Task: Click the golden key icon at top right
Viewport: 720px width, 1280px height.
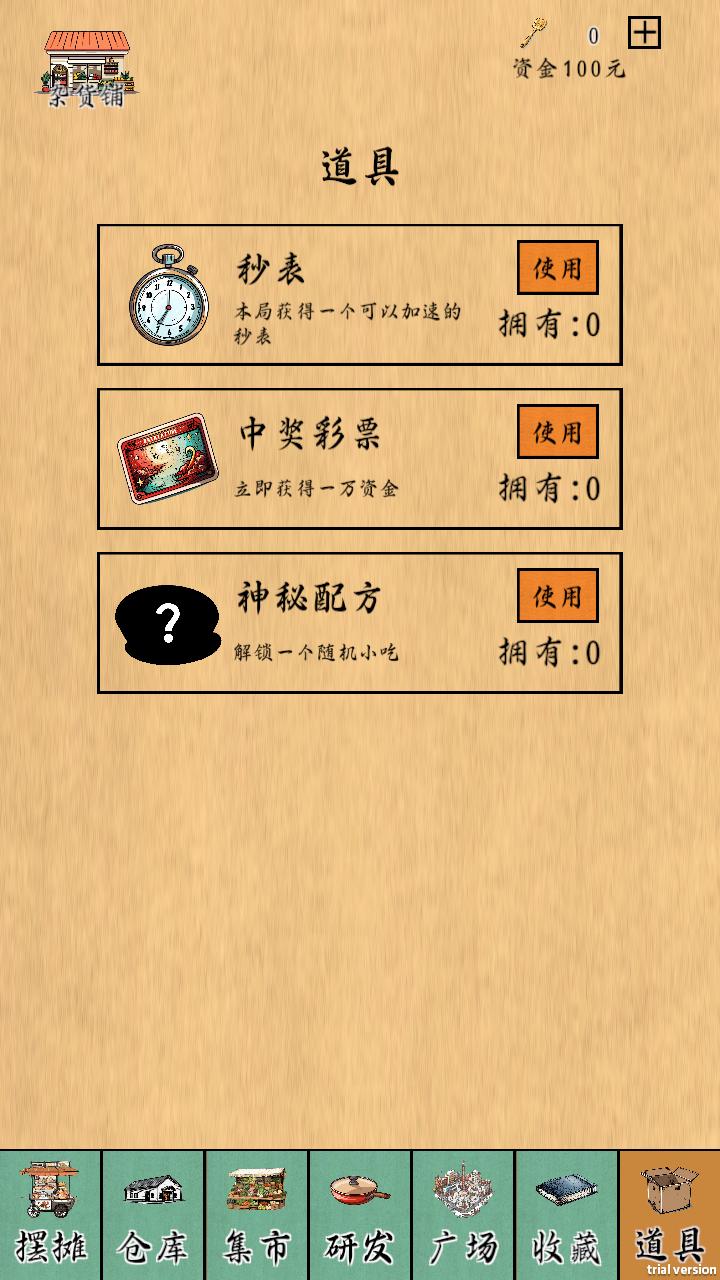Action: [534, 33]
